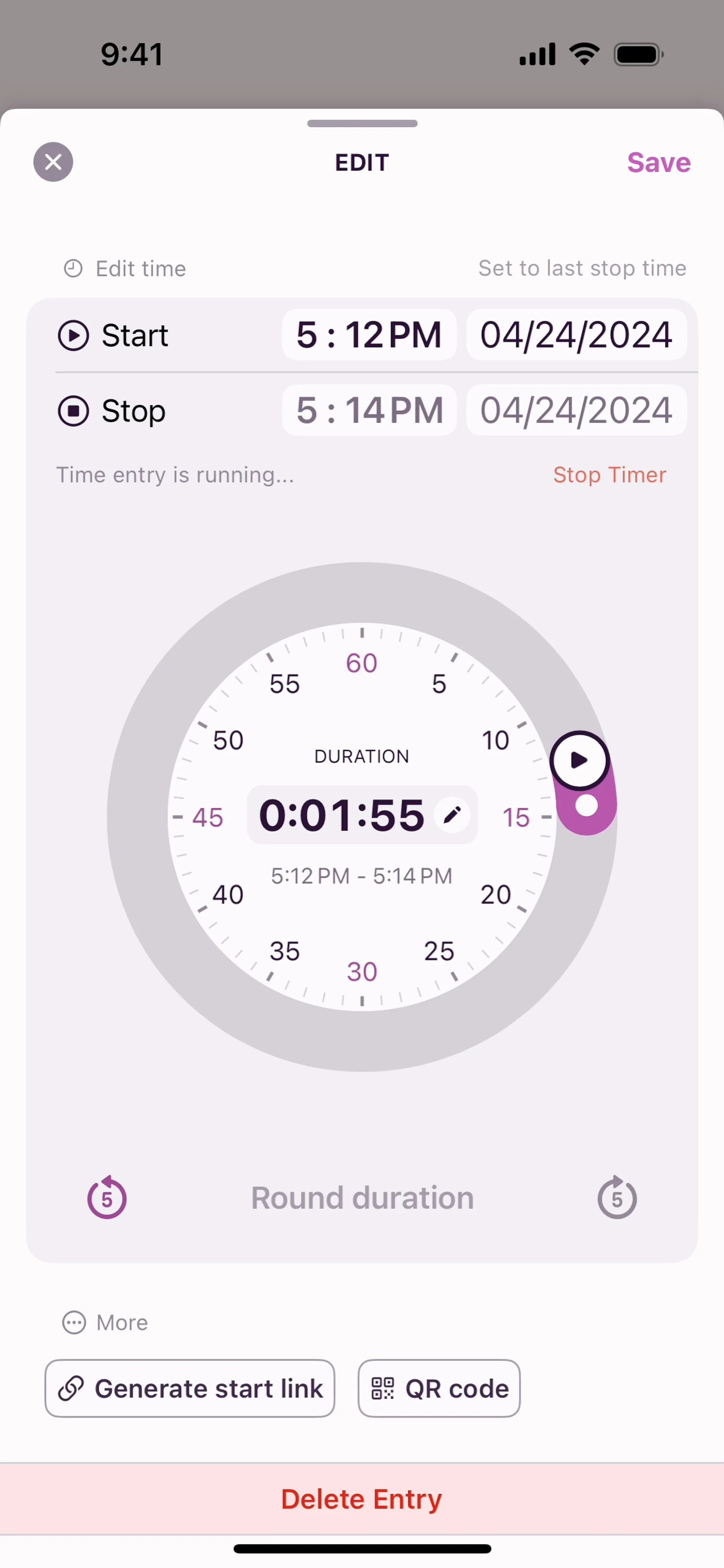This screenshot has height=1568, width=724.
Task: Stop the running timer
Action: [609, 475]
